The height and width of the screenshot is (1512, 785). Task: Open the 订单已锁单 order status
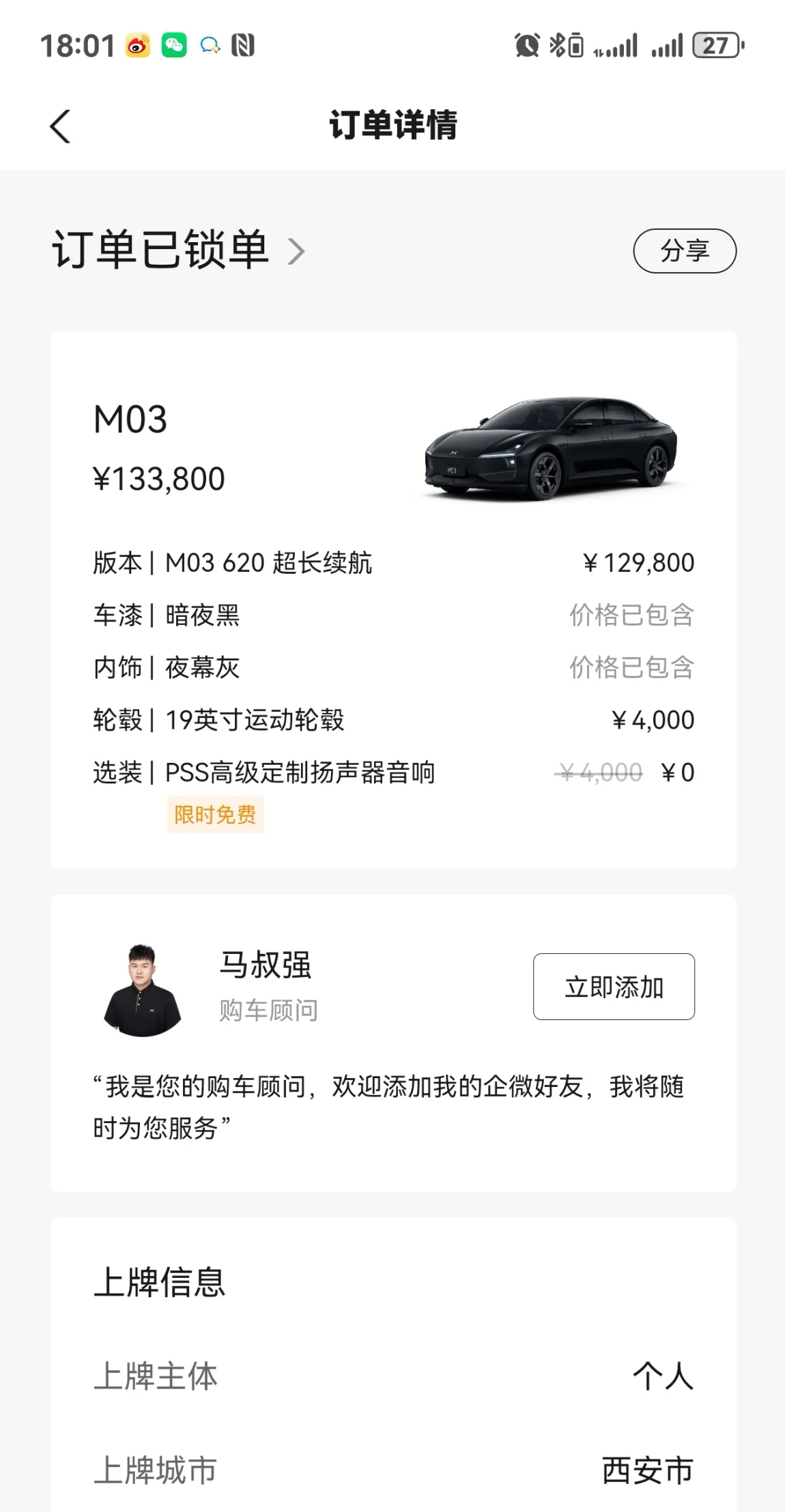pyautogui.click(x=177, y=250)
